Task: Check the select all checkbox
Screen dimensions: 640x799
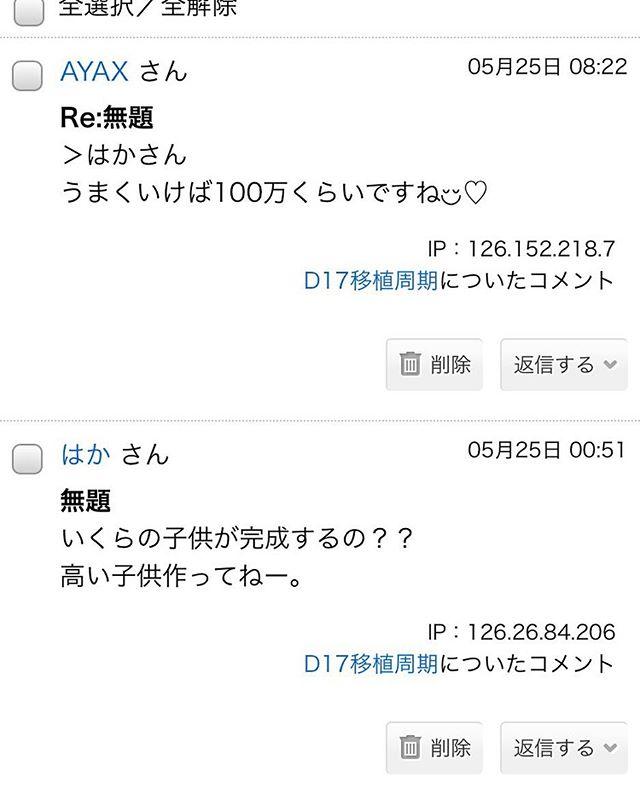Action: 28,11
